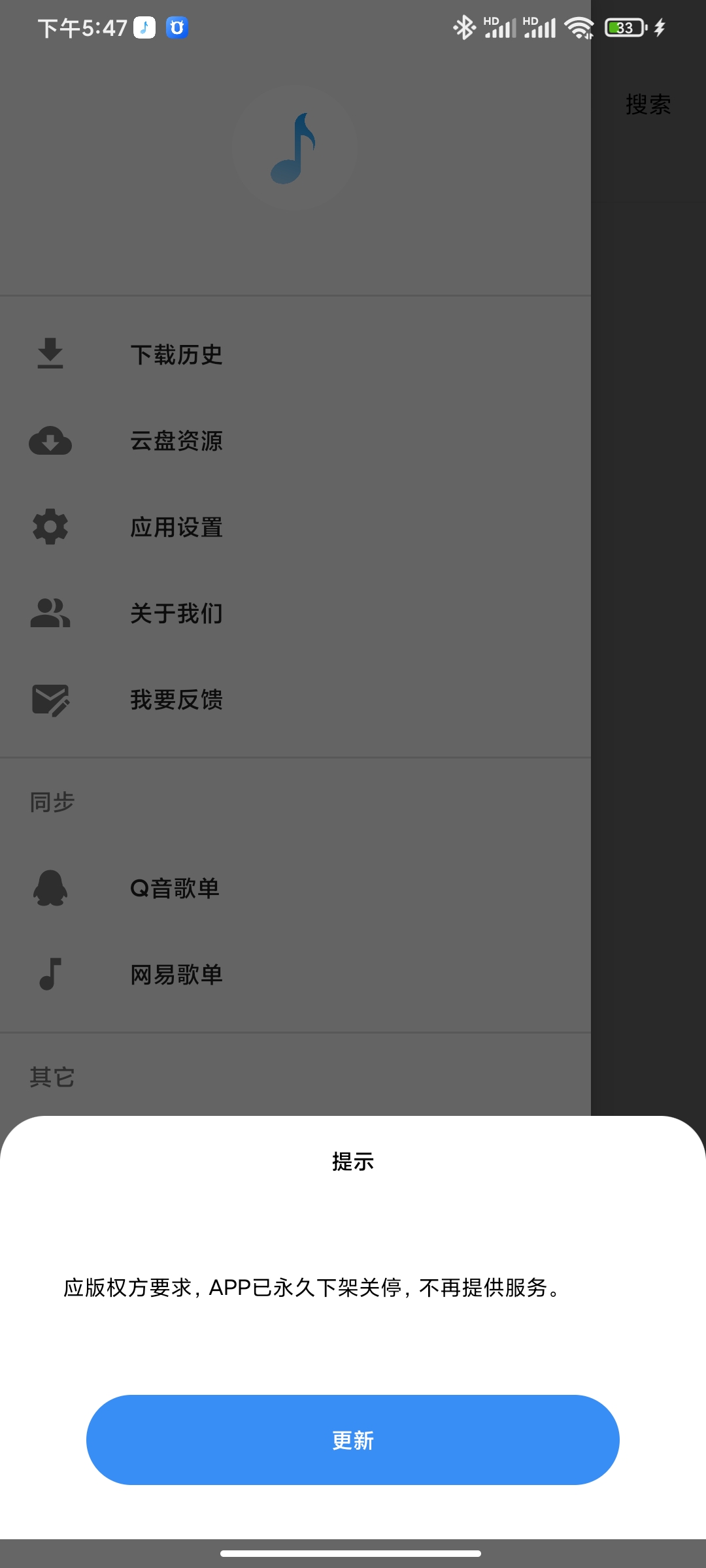Sync the Q音歌单 playlist
Screen dimensions: 706x1568
pyautogui.click(x=175, y=889)
